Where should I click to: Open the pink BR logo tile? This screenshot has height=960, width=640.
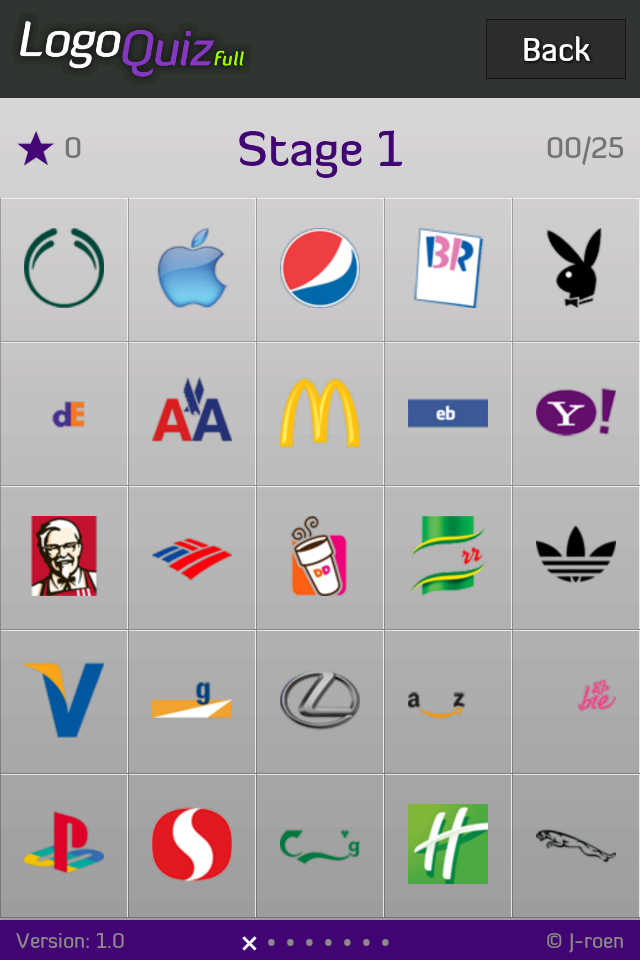click(x=448, y=269)
